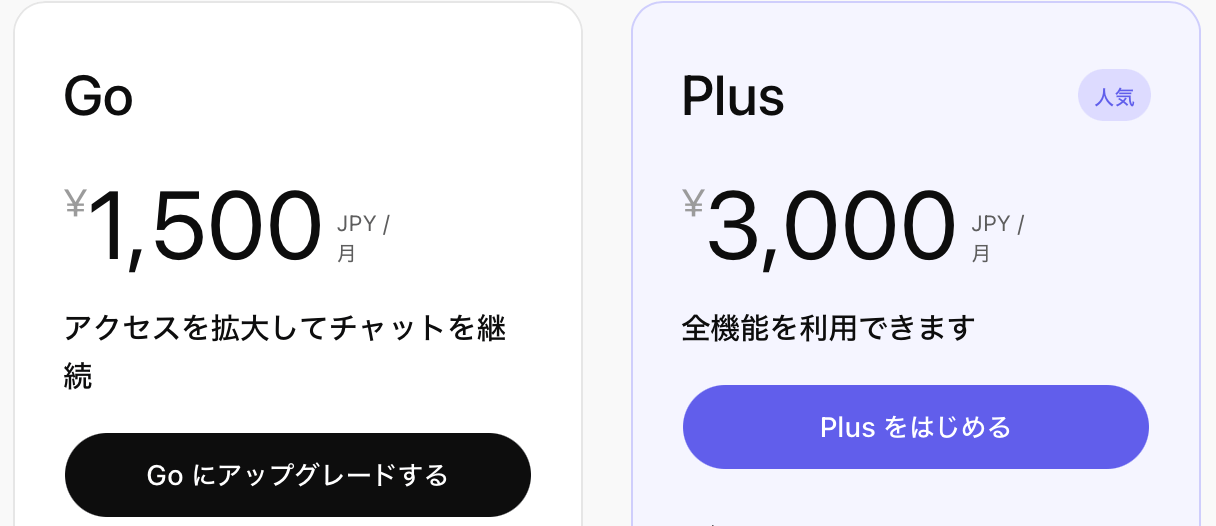Start Plus with Plus をはじめる button
The image size is (1216, 526).
pyautogui.click(x=915, y=427)
